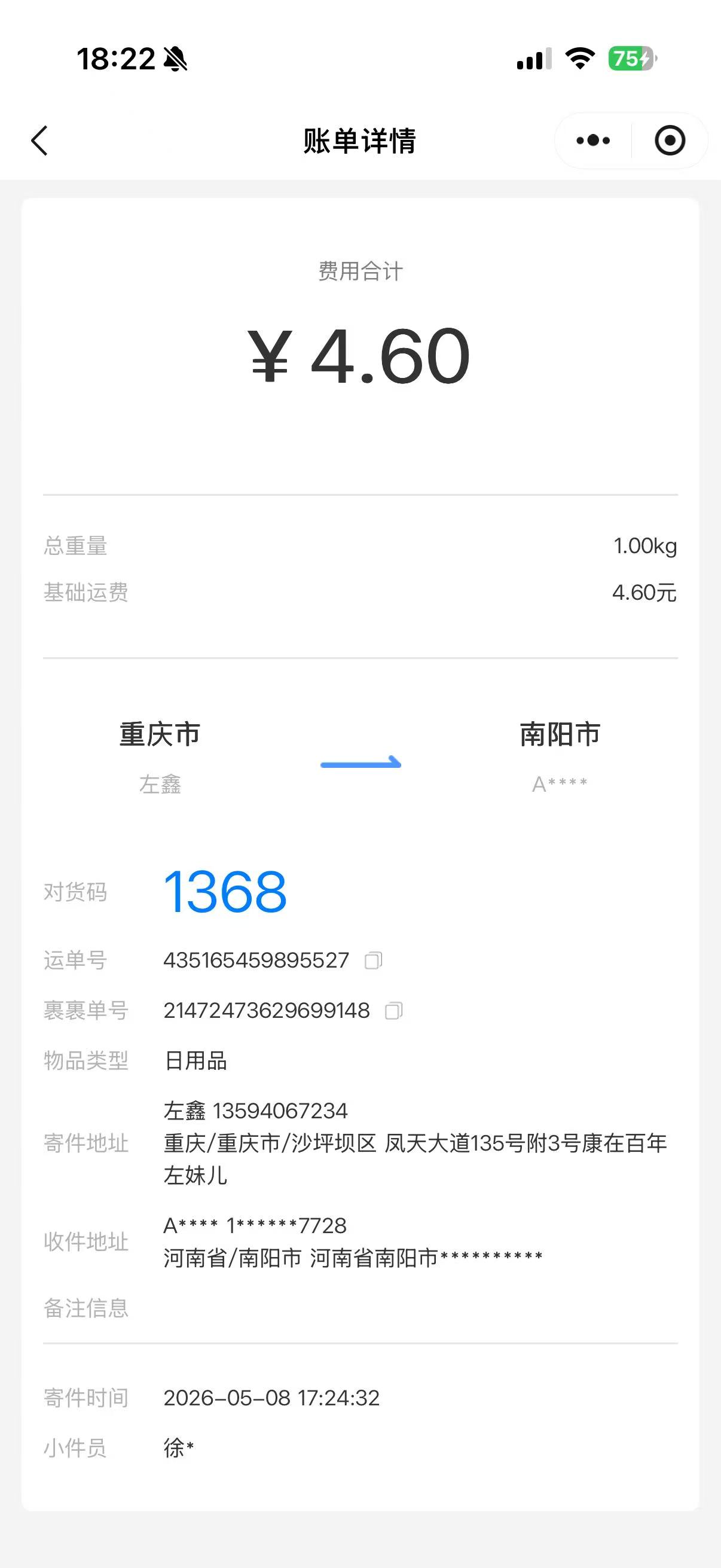Close the mini program with the circle button
Viewport: 721px width, 1568px height.
click(x=670, y=141)
